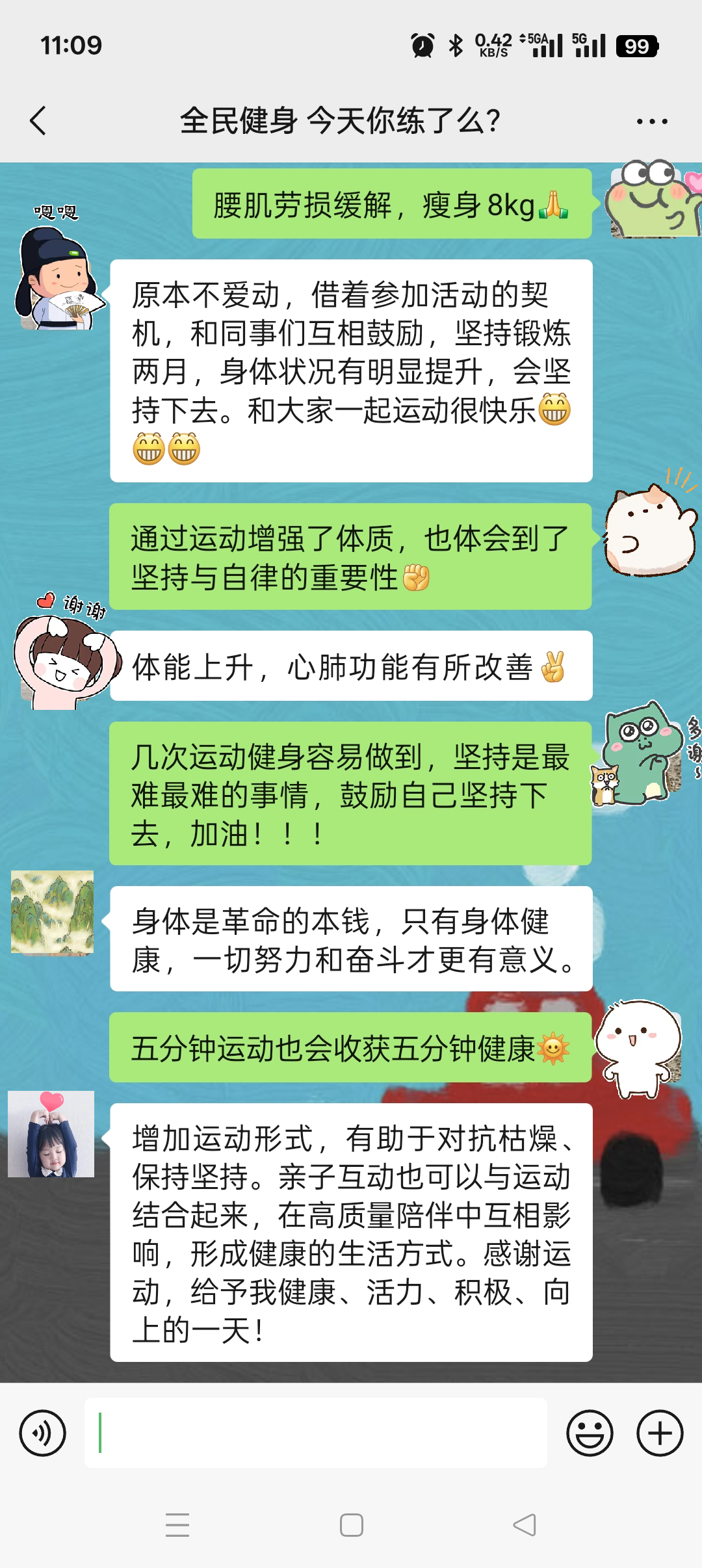The image size is (702, 1568).
Task: Open the chat info overflow menu
Action: coord(652,122)
